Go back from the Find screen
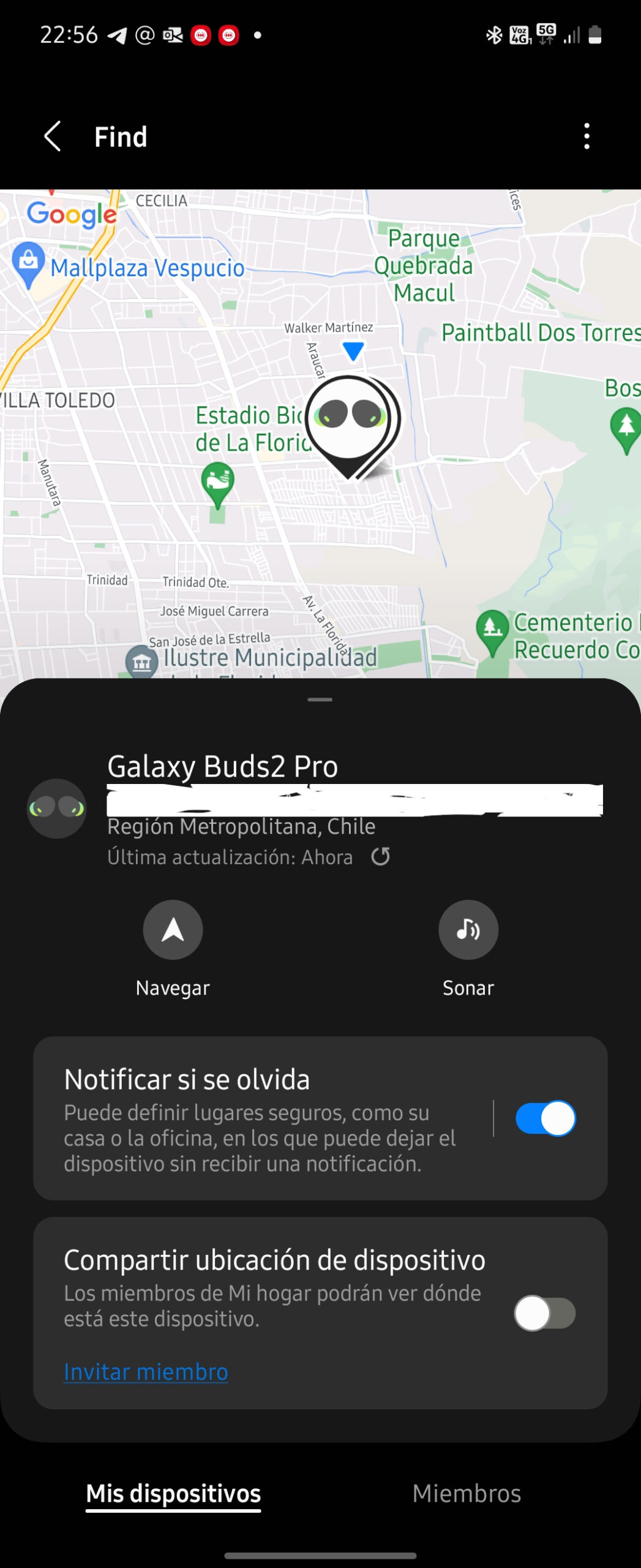Viewport: 641px width, 1568px height. 53,136
